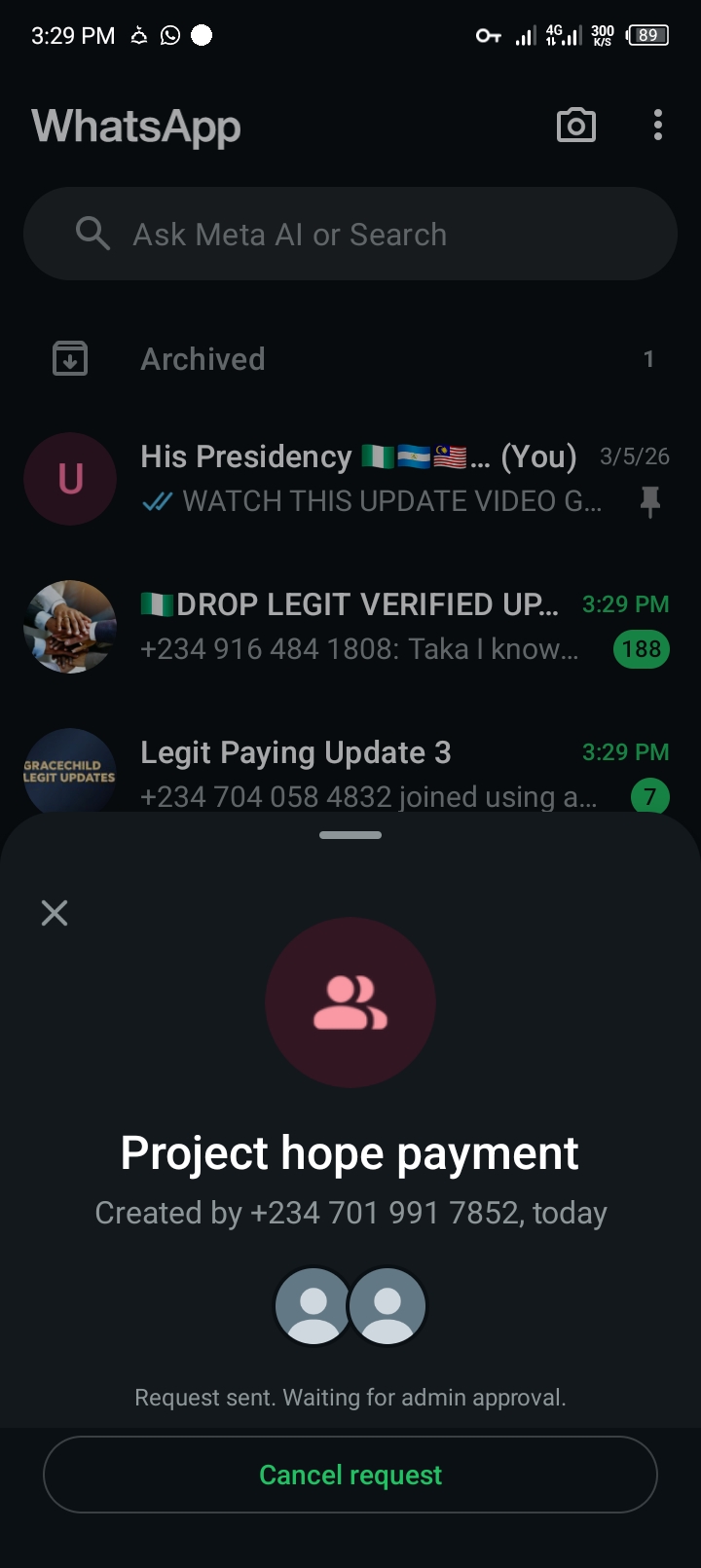Image resolution: width=701 pixels, height=1568 pixels.
Task: Open the camera icon
Action: (x=575, y=126)
